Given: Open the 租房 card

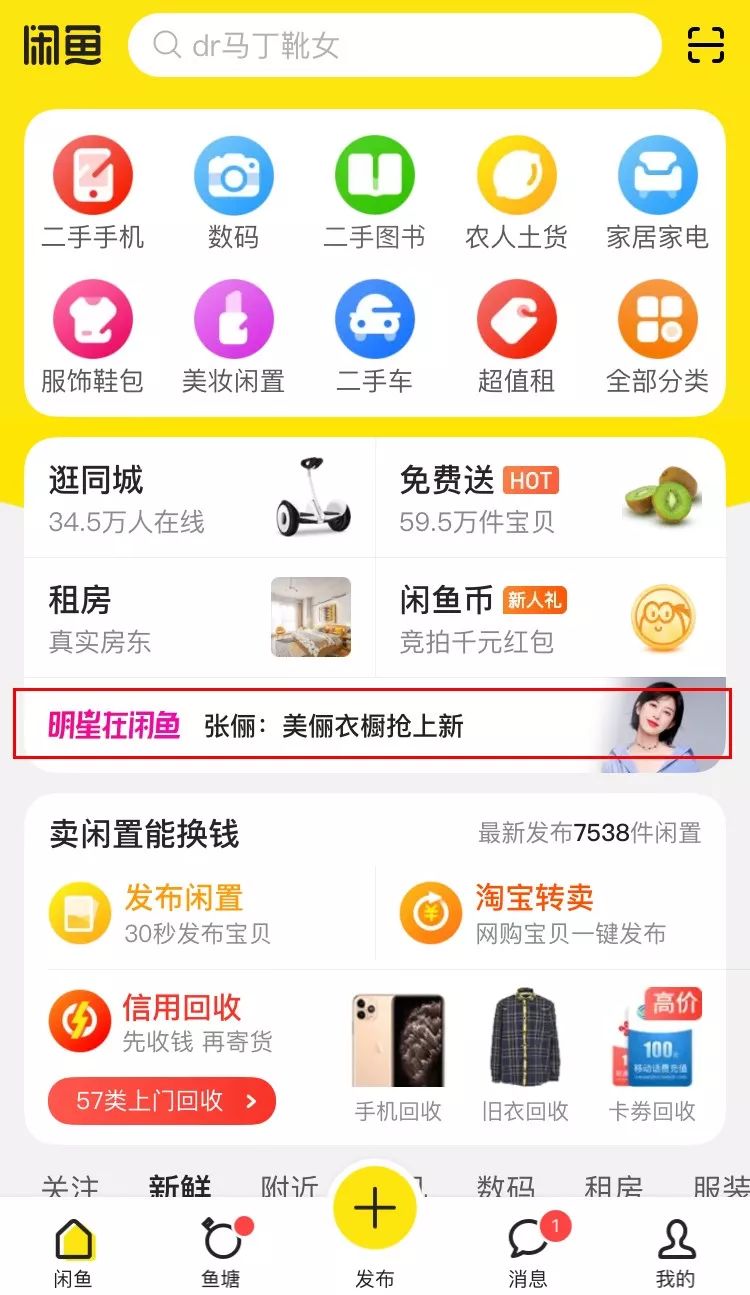Looking at the screenshot, I should tap(199, 618).
